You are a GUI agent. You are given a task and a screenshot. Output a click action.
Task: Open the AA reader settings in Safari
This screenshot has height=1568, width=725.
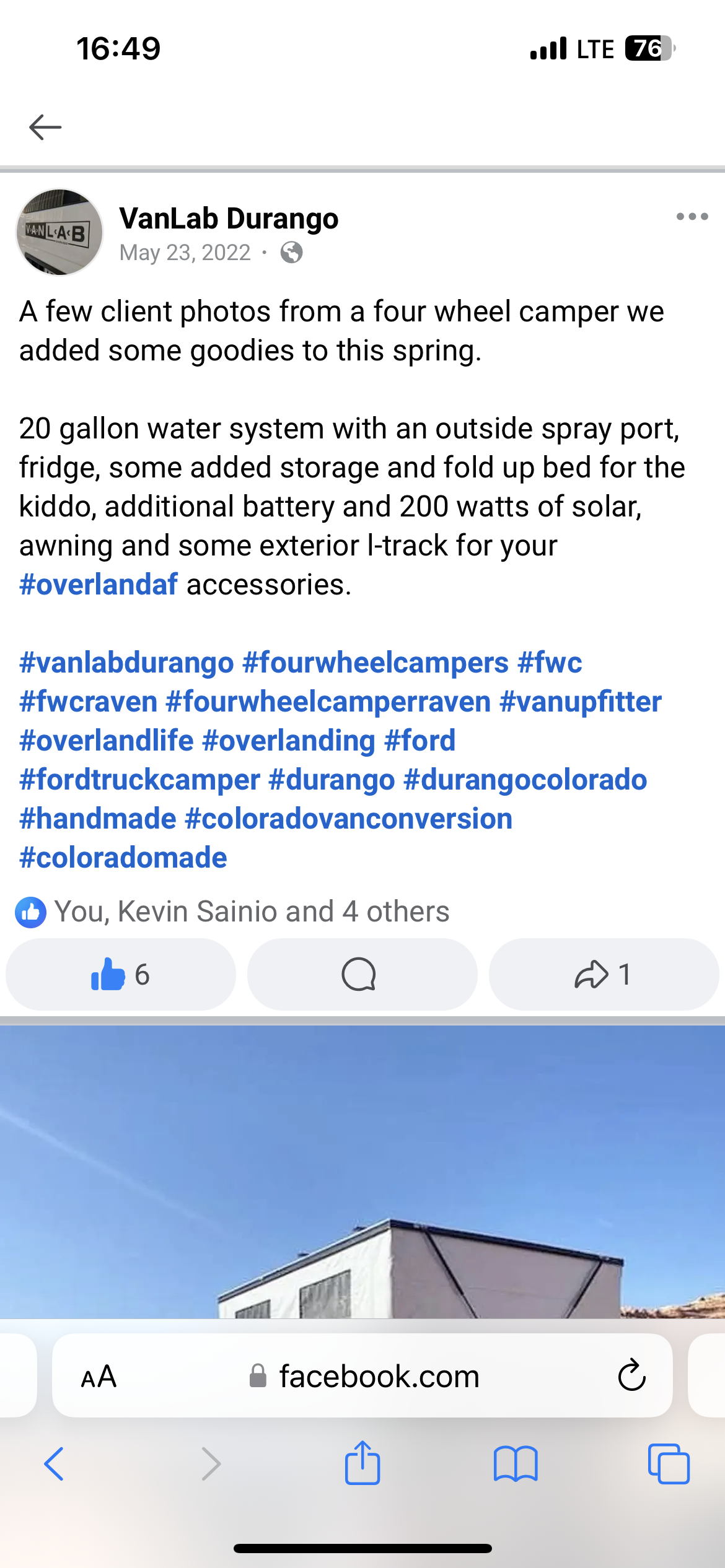click(99, 1376)
